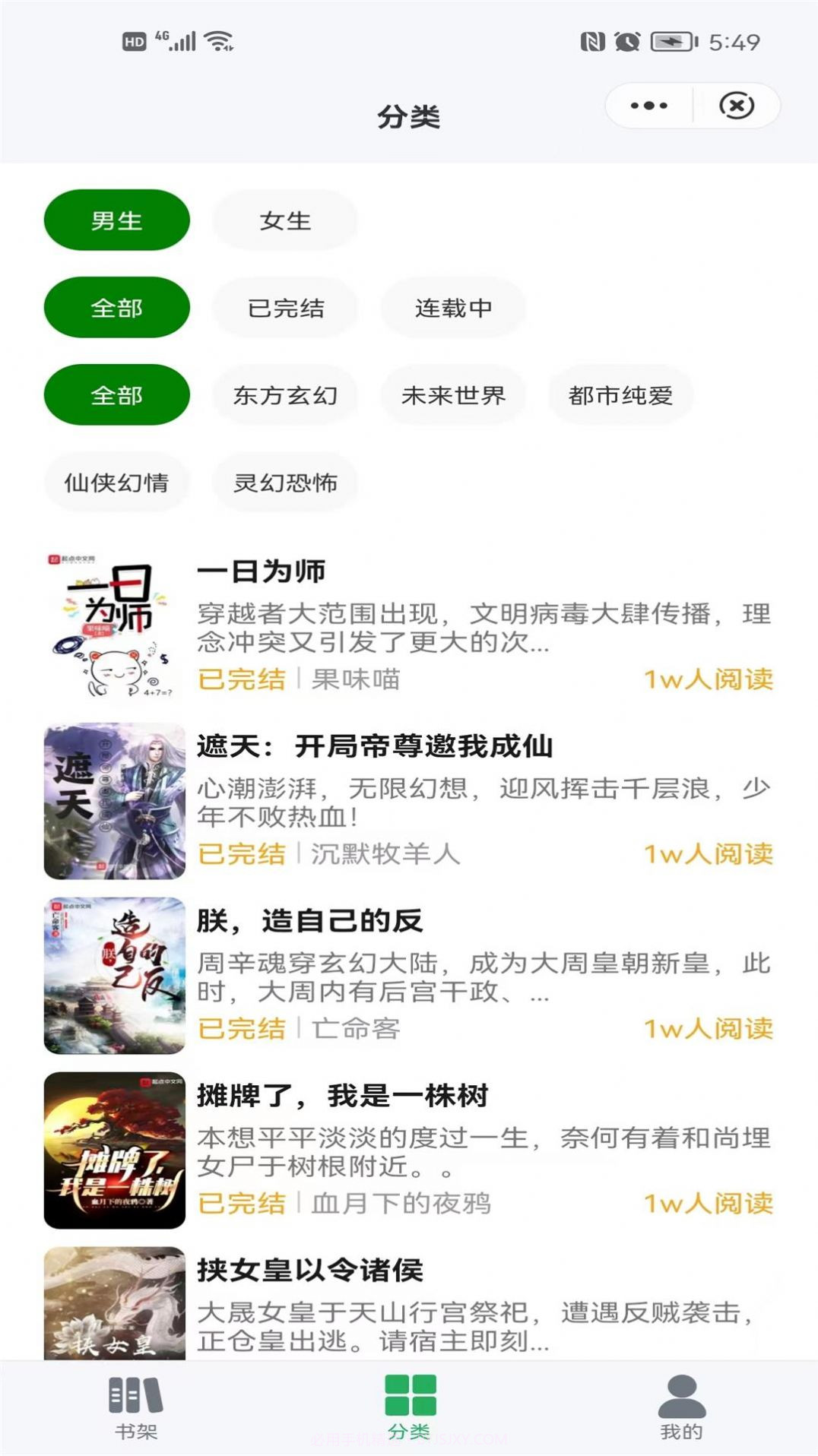The height and width of the screenshot is (1456, 818).
Task: Close the mini program with the circle icon
Action: point(734,106)
